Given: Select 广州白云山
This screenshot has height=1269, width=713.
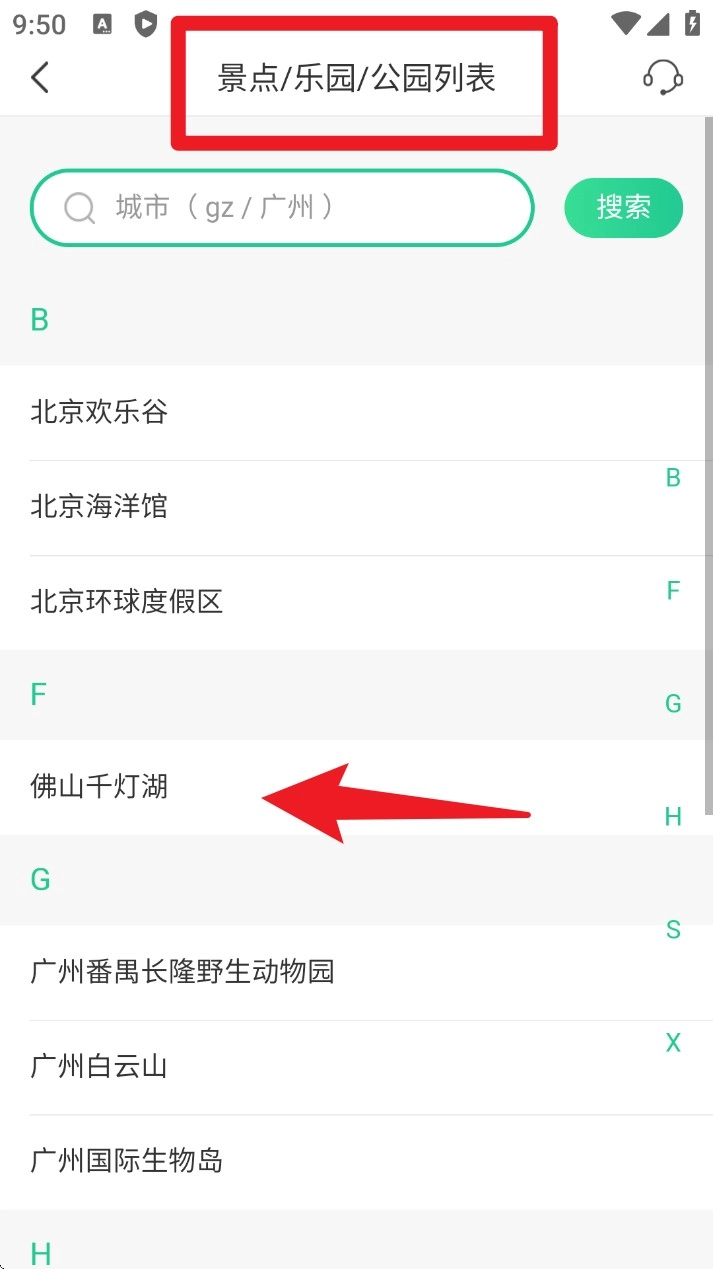Looking at the screenshot, I should point(99,1067).
